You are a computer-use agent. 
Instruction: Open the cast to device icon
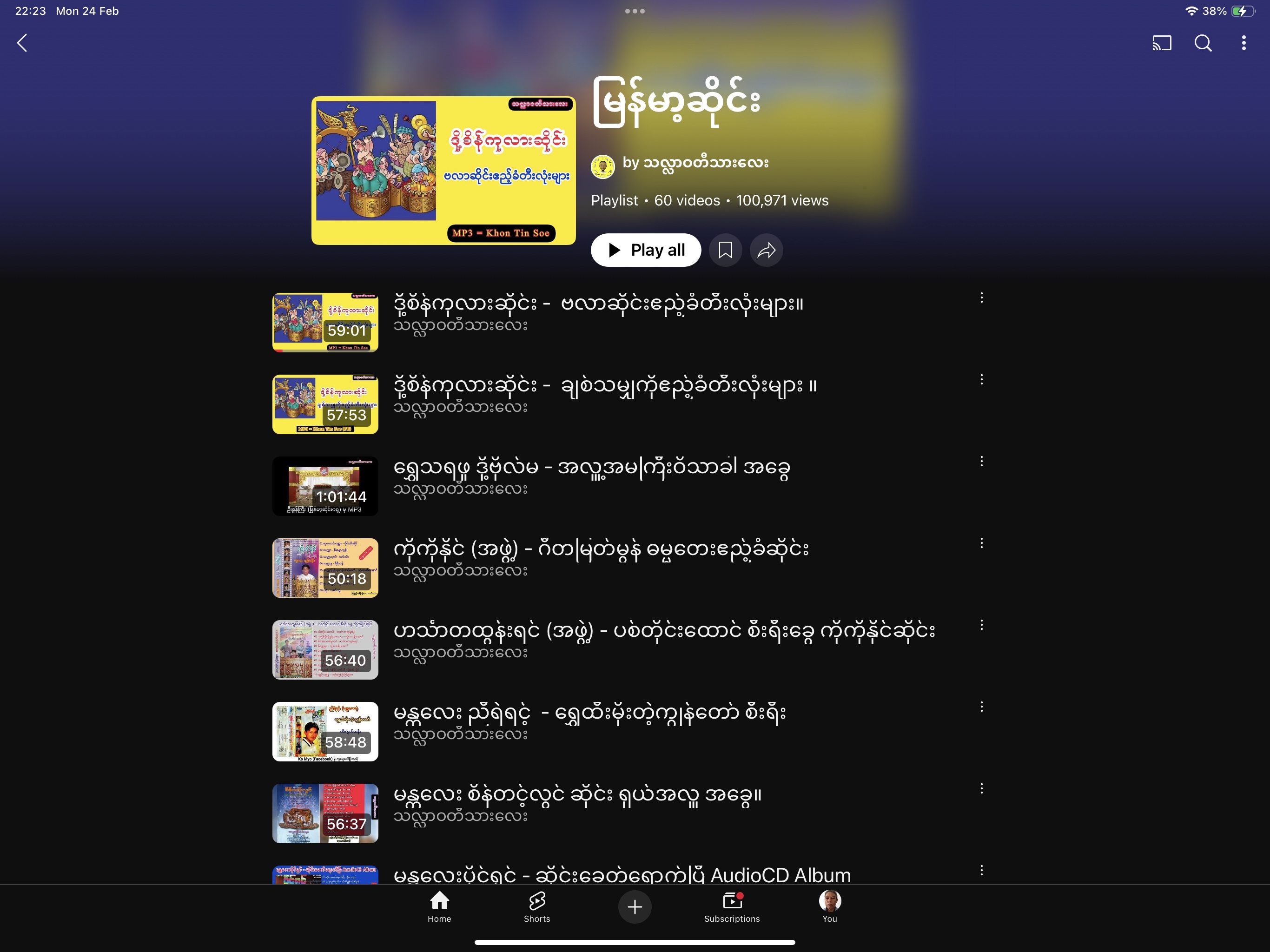1162,43
